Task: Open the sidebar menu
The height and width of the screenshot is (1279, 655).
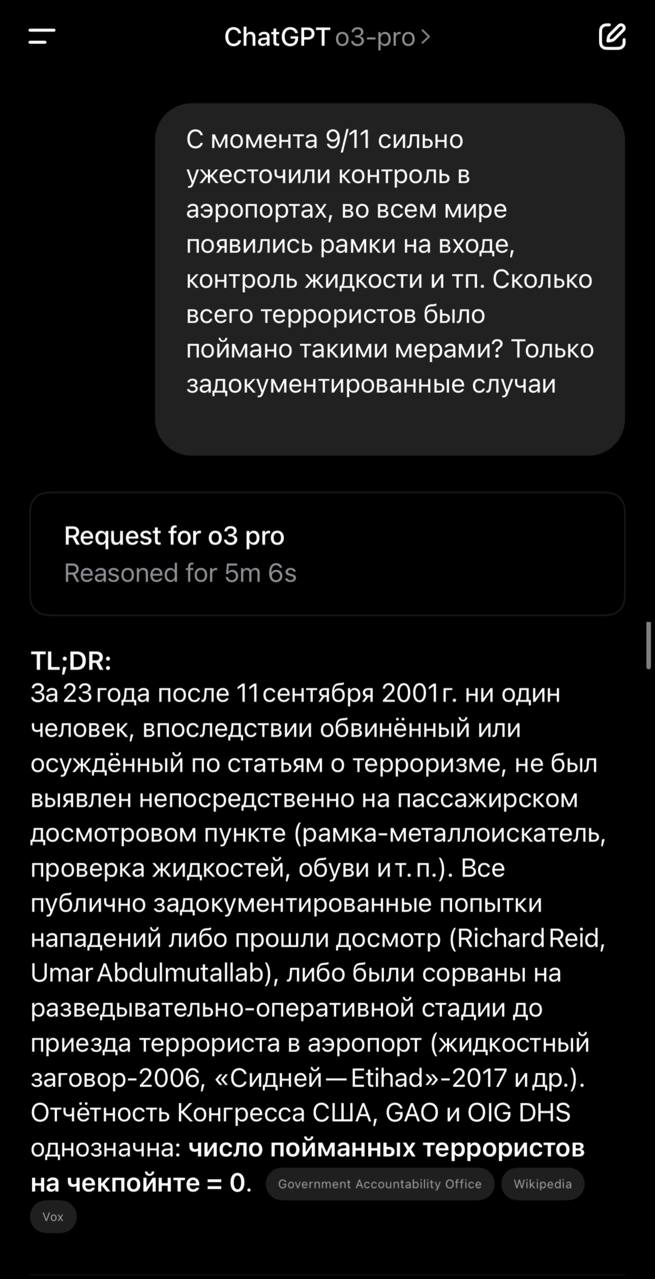Action: 42,37
